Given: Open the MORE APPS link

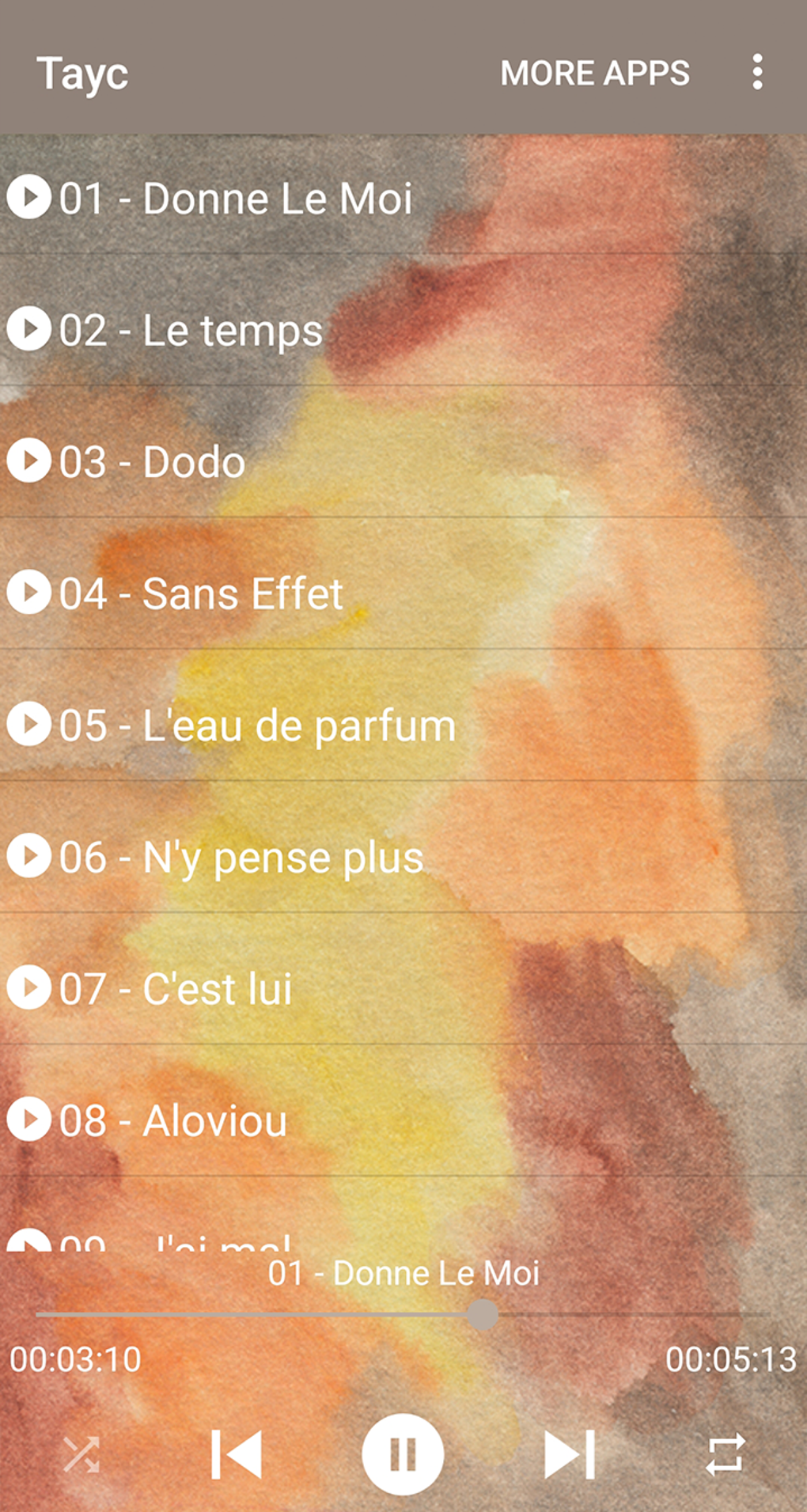Looking at the screenshot, I should (x=594, y=73).
